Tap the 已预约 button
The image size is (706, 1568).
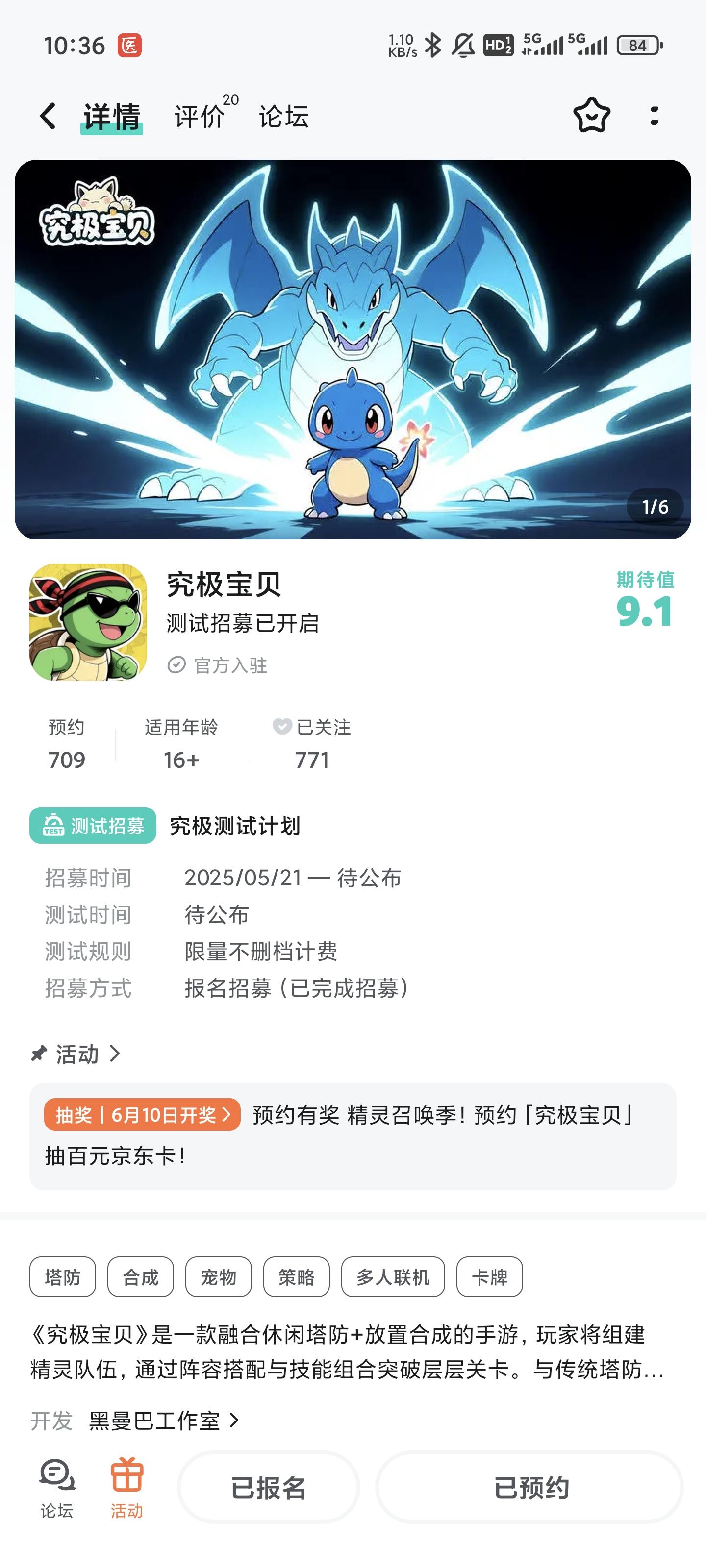tap(530, 1487)
